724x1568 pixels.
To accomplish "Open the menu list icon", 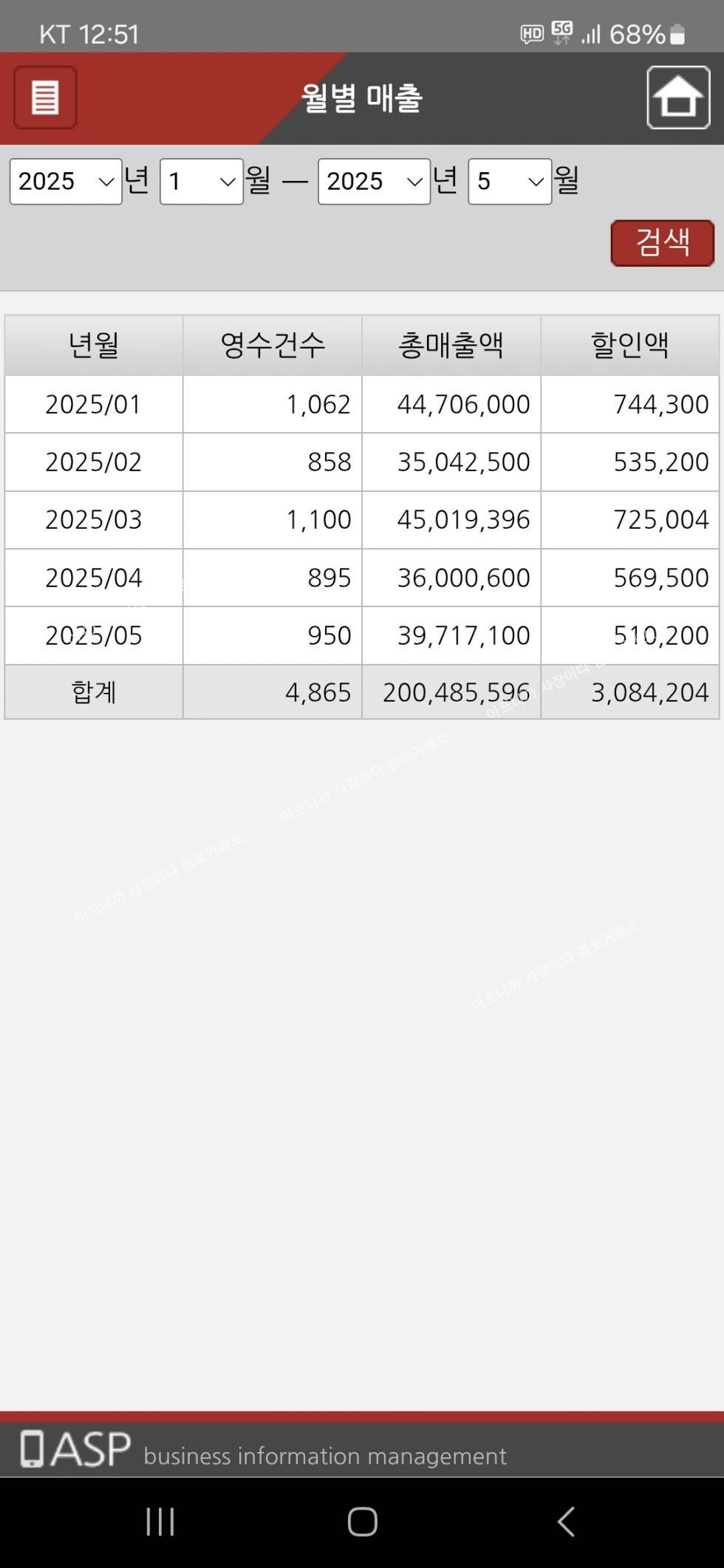I will click(x=45, y=97).
